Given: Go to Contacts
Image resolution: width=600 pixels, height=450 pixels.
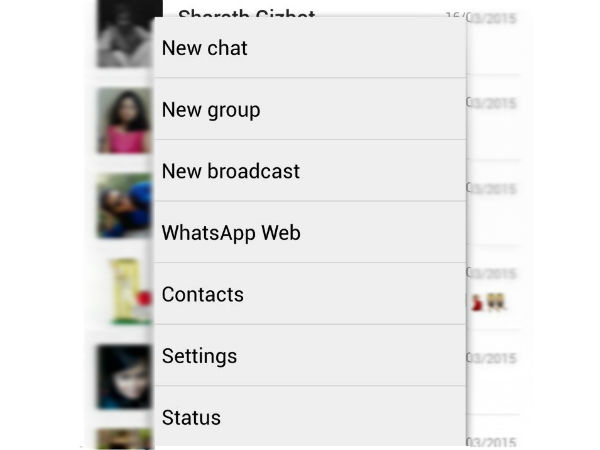Looking at the screenshot, I should coord(203,295).
